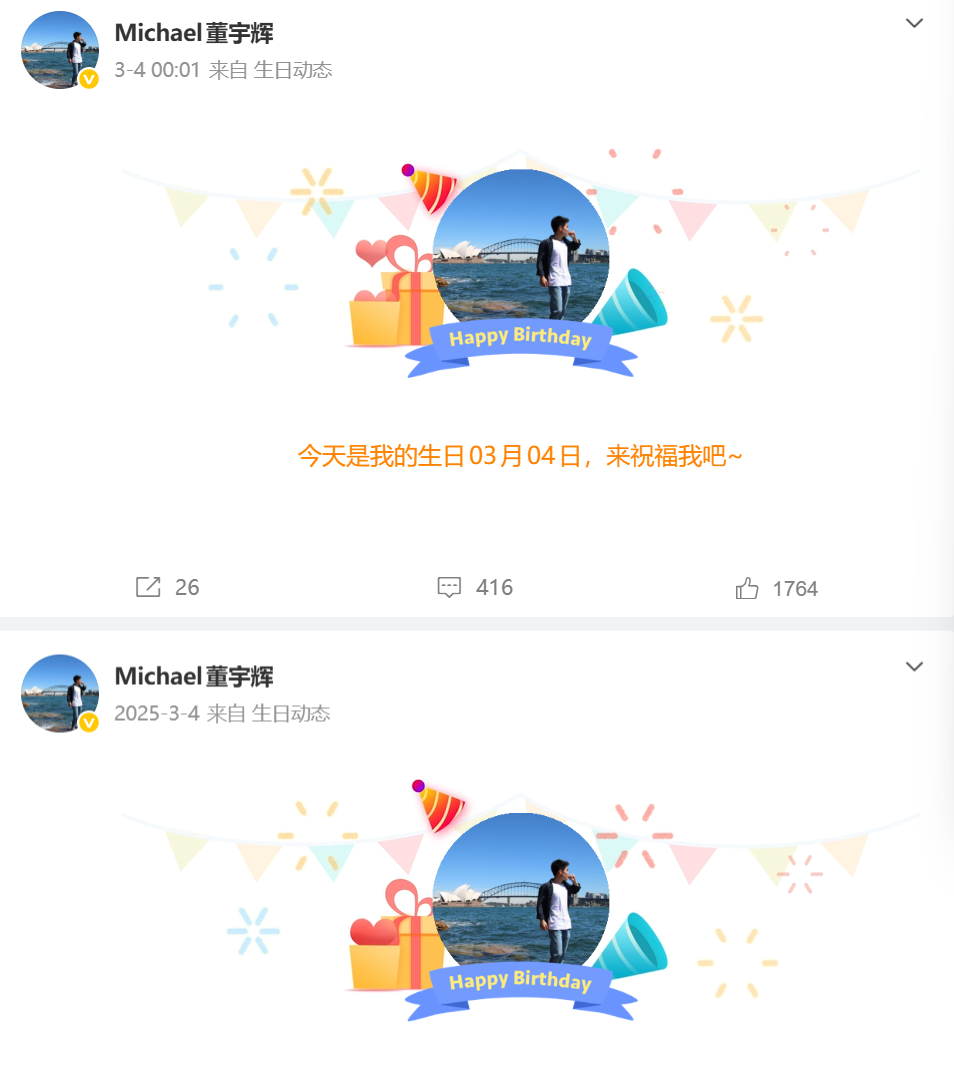Click the circular photo inside the birthday card
The height and width of the screenshot is (1079, 954).
tap(521, 250)
